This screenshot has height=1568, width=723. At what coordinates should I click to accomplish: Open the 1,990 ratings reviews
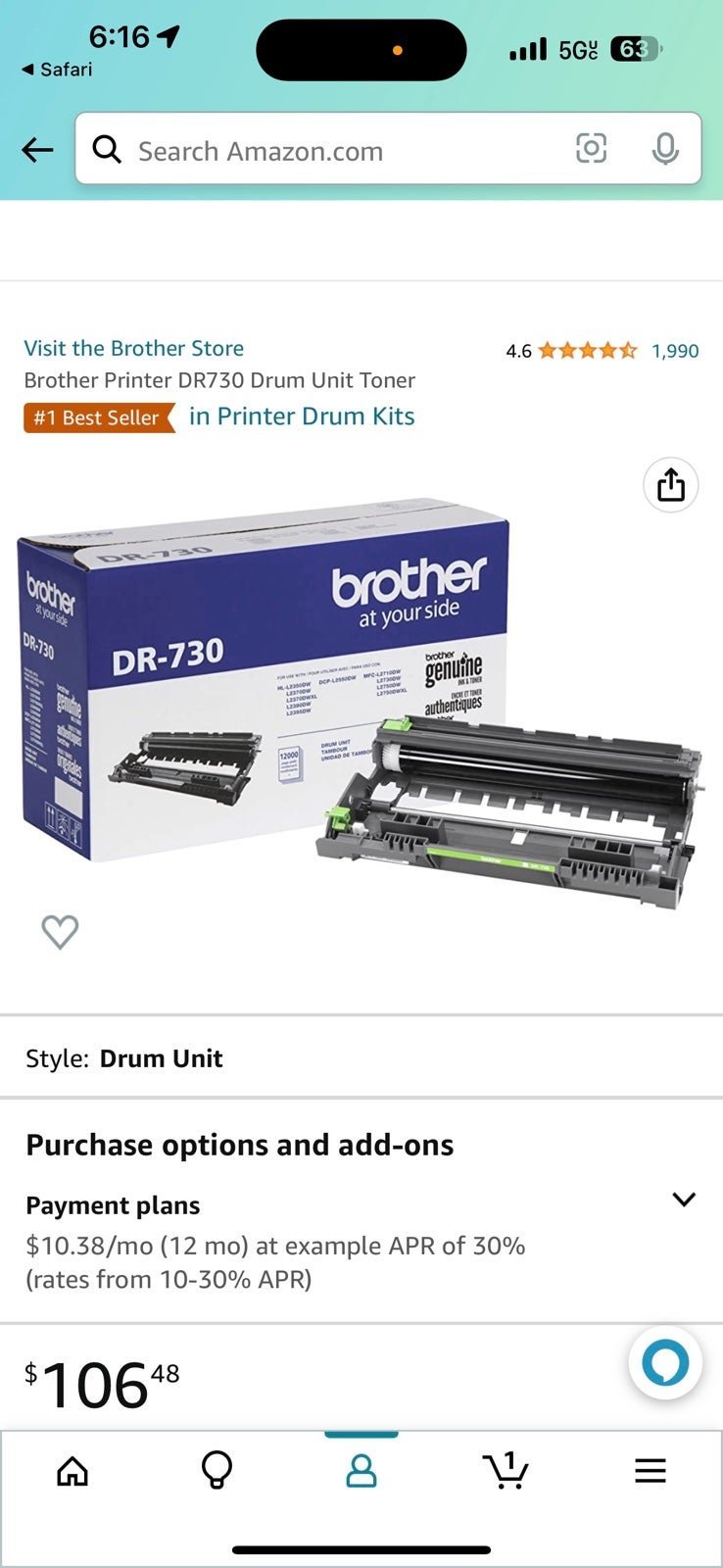click(x=675, y=350)
